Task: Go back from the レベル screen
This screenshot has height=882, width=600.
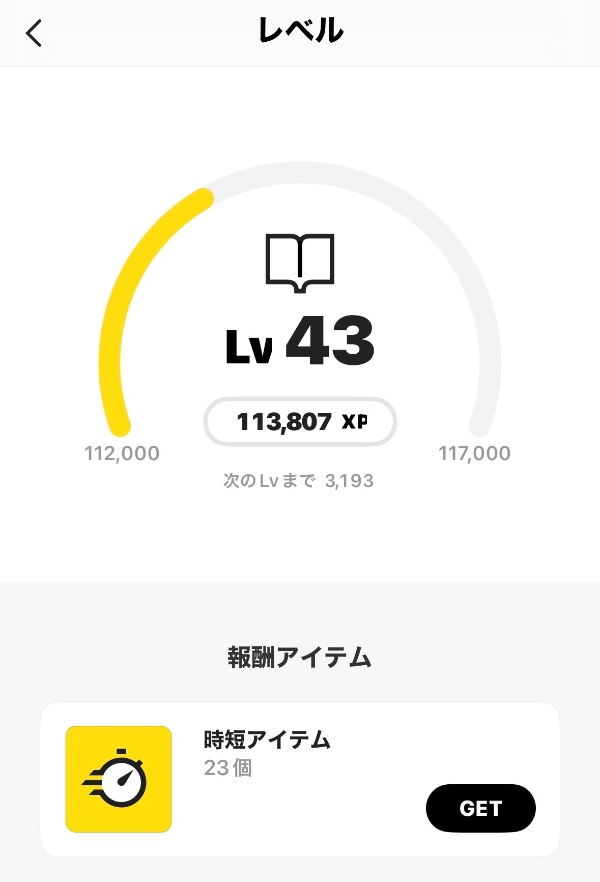Action: [34, 33]
